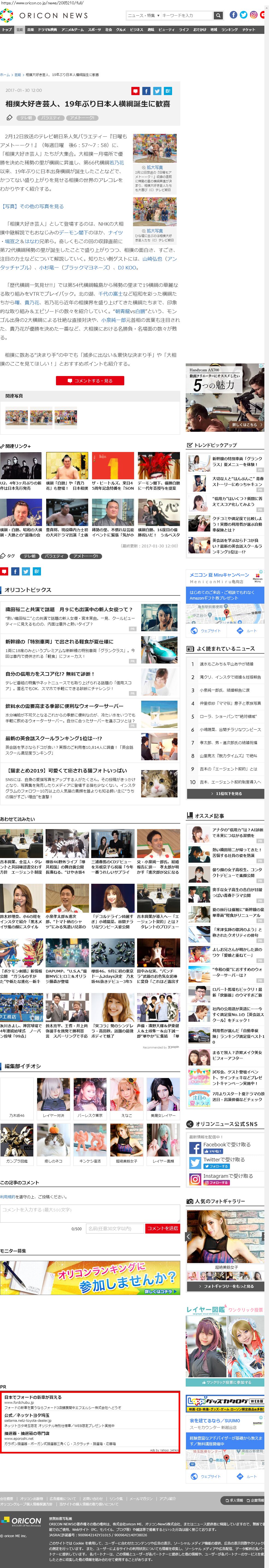Open the 若乃花 link in the article
Image resolution: width=269 pixels, height=1568 pixels.
point(117,163)
